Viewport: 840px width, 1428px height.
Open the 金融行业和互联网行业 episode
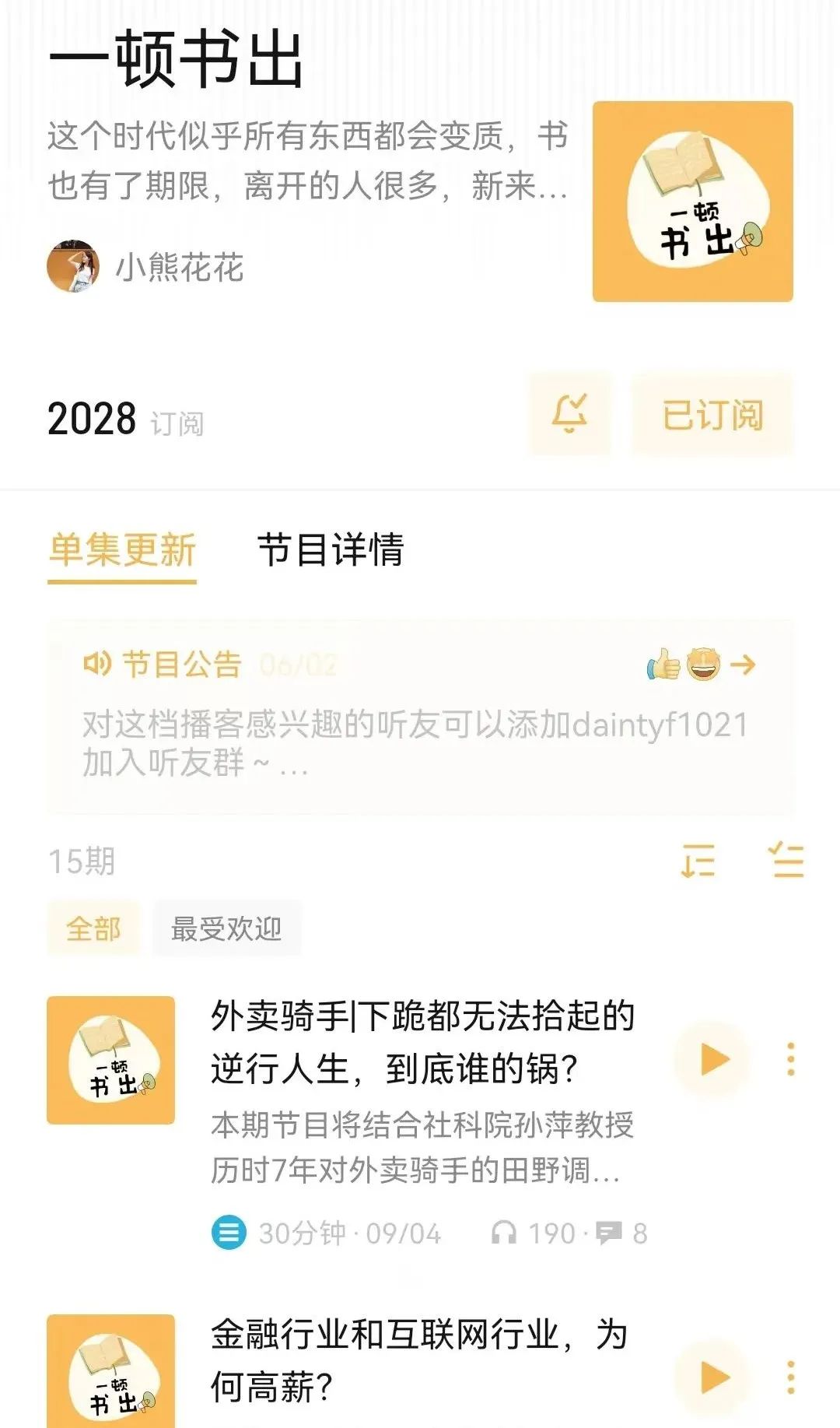pos(420,1360)
